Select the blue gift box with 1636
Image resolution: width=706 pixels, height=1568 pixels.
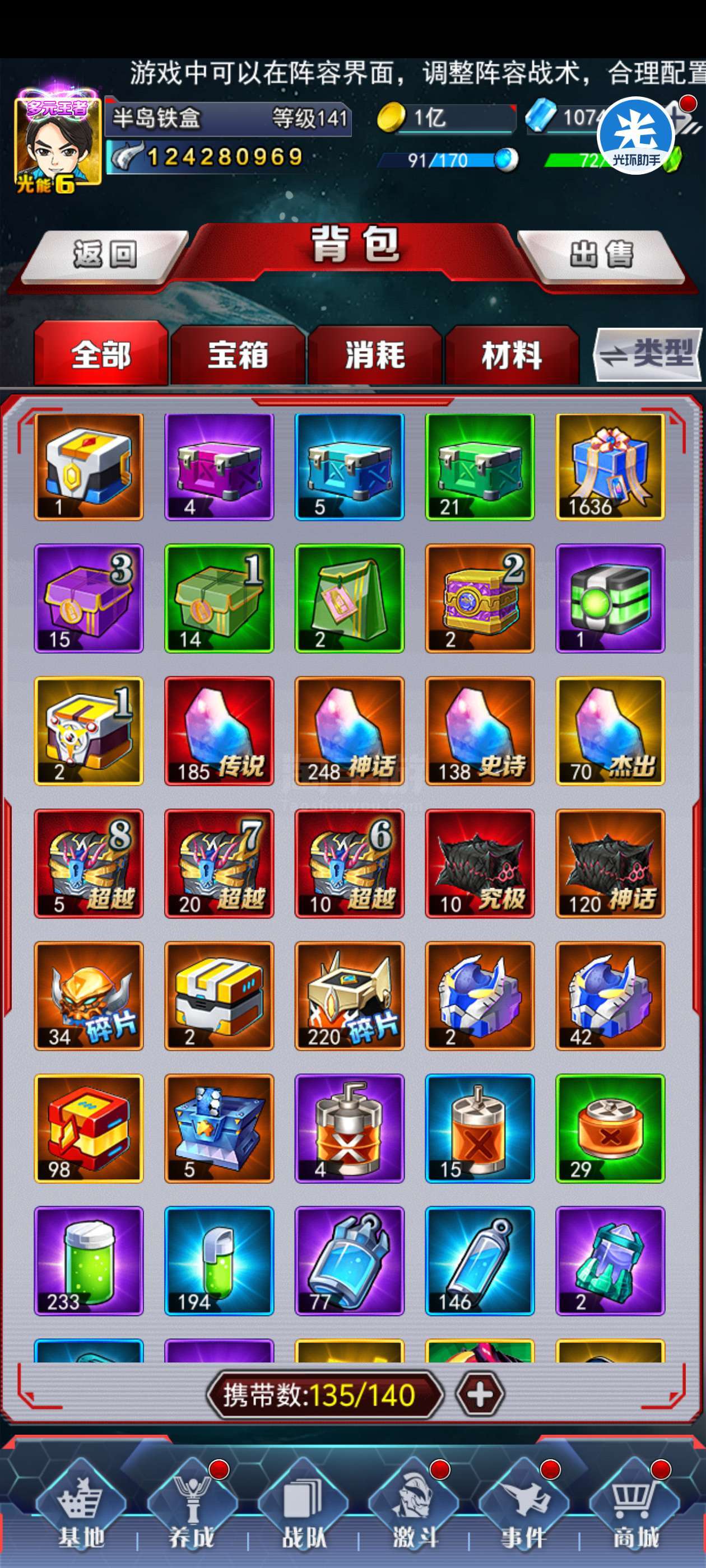[610, 467]
